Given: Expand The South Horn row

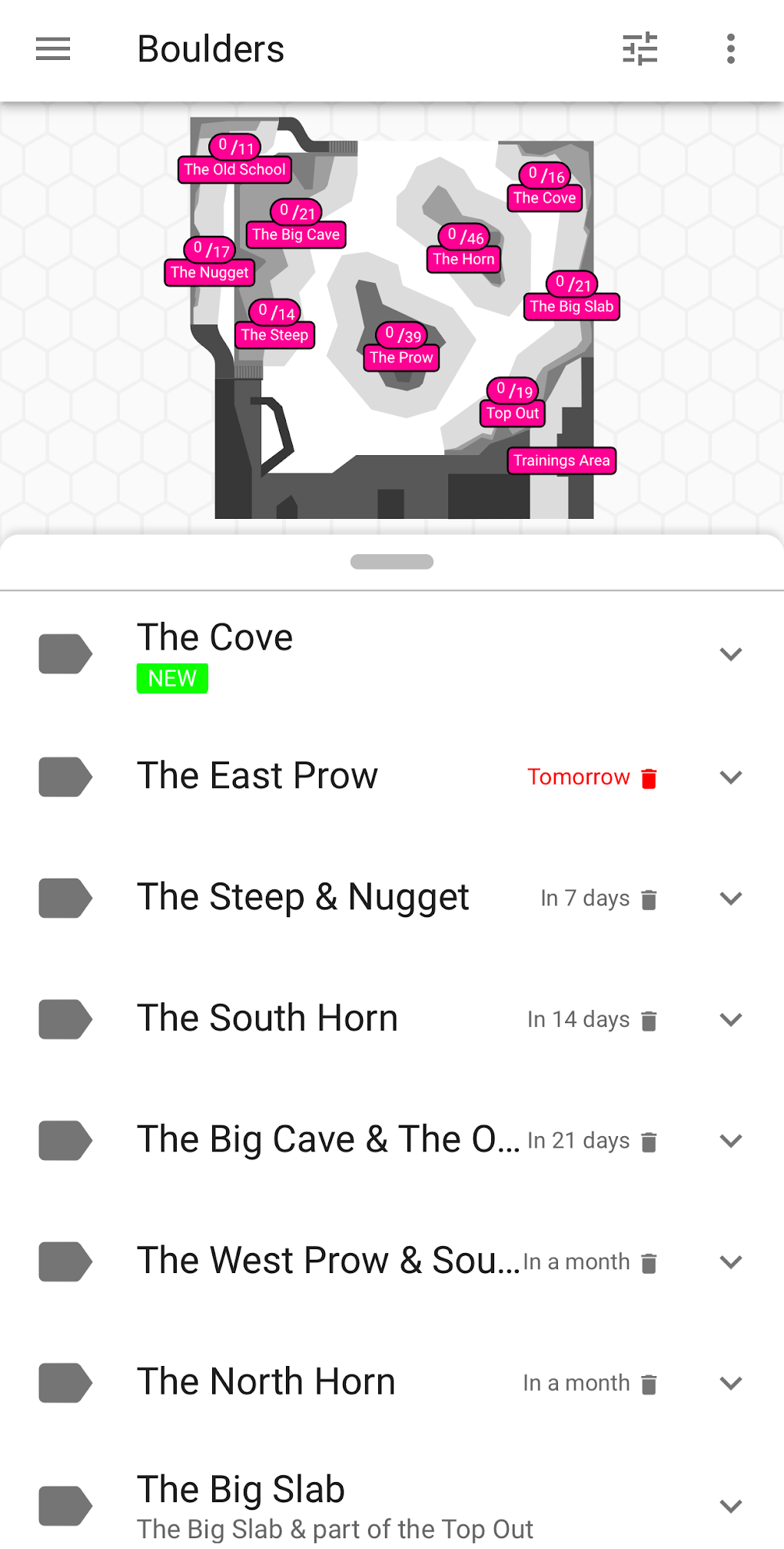Looking at the screenshot, I should pyautogui.click(x=730, y=1019).
